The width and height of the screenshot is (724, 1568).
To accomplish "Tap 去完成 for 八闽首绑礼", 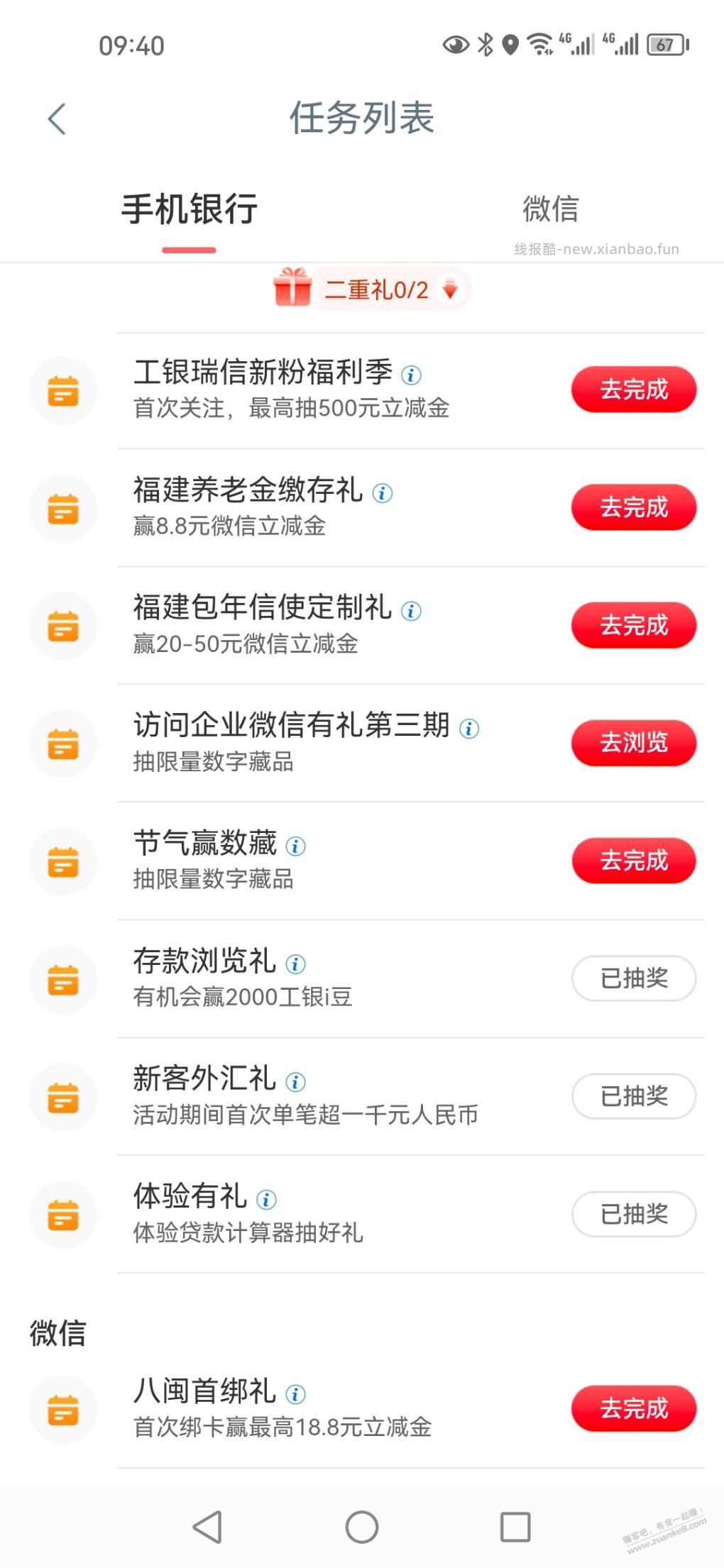I will click(632, 1408).
